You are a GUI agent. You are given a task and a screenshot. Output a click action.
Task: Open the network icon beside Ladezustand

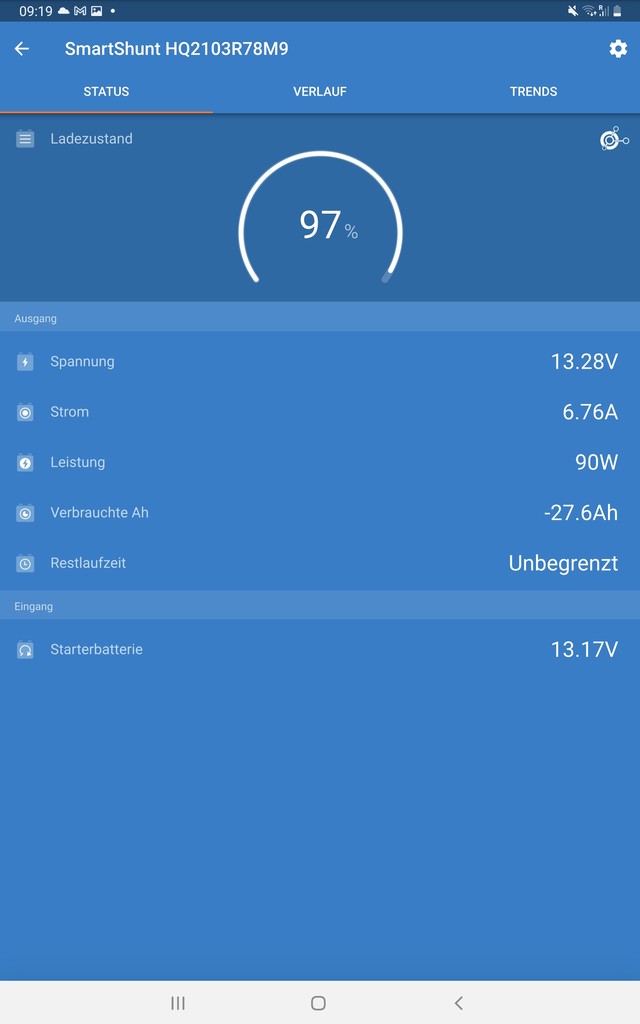(x=614, y=138)
